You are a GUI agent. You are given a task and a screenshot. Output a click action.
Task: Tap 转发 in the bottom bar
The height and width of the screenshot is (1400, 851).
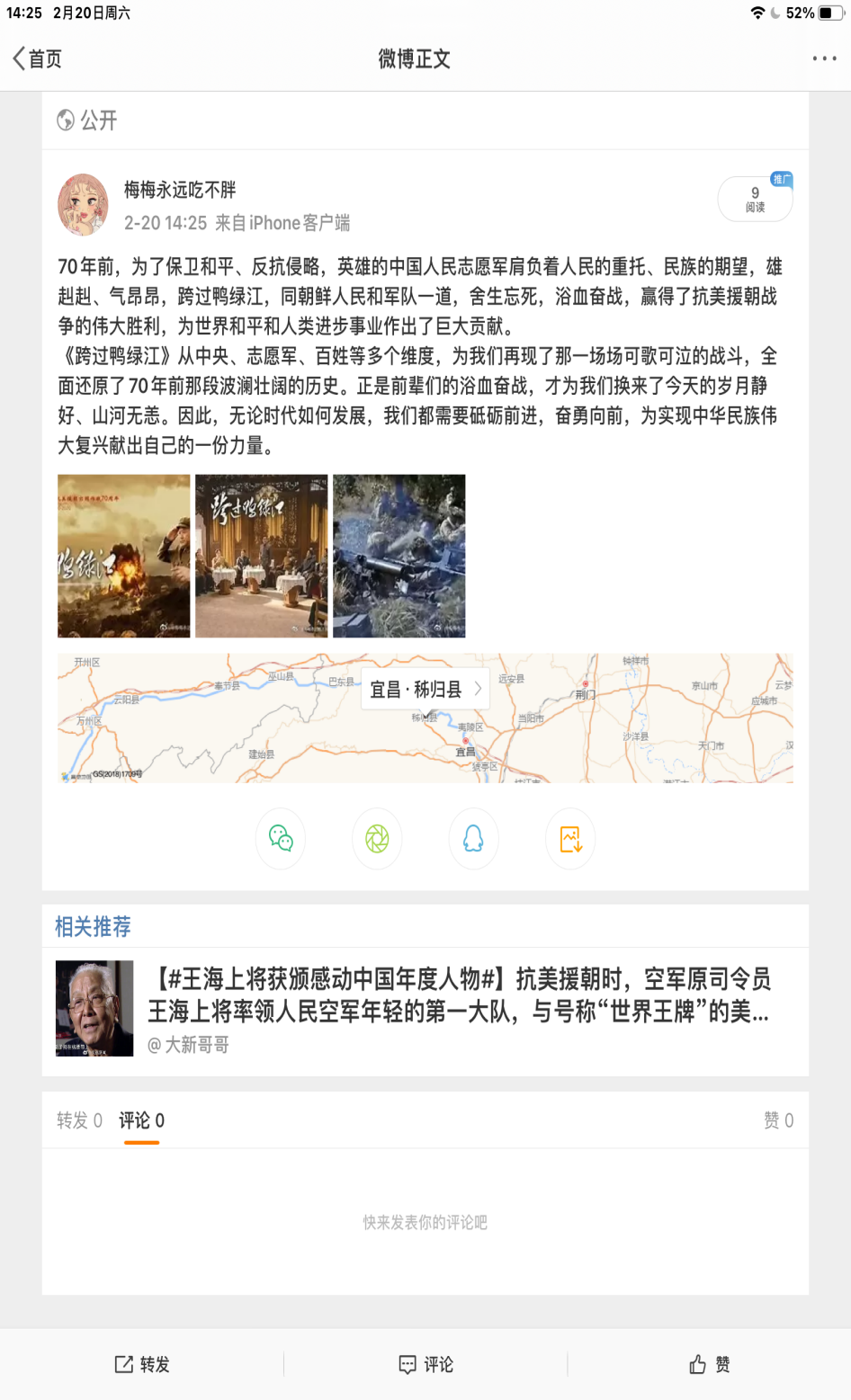pos(142,1364)
